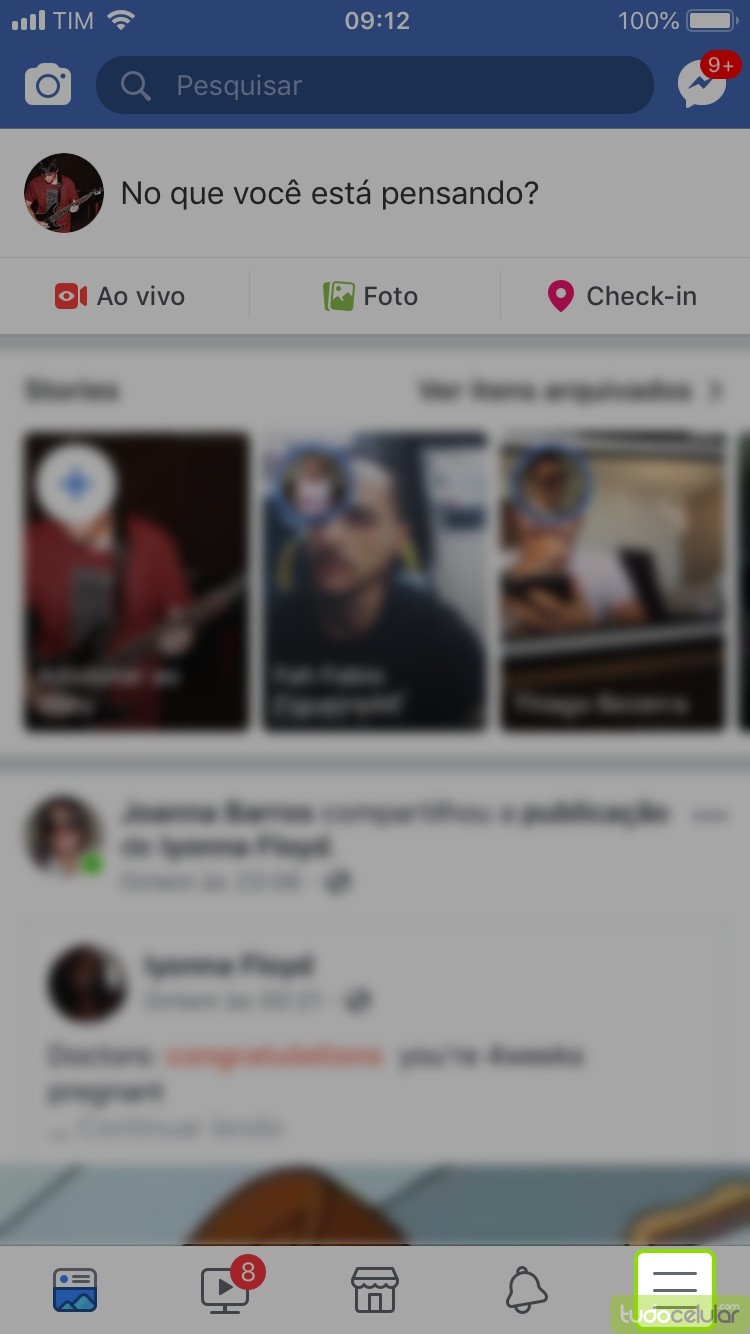Open the Watch videos tab

pyautogui.click(x=225, y=1289)
